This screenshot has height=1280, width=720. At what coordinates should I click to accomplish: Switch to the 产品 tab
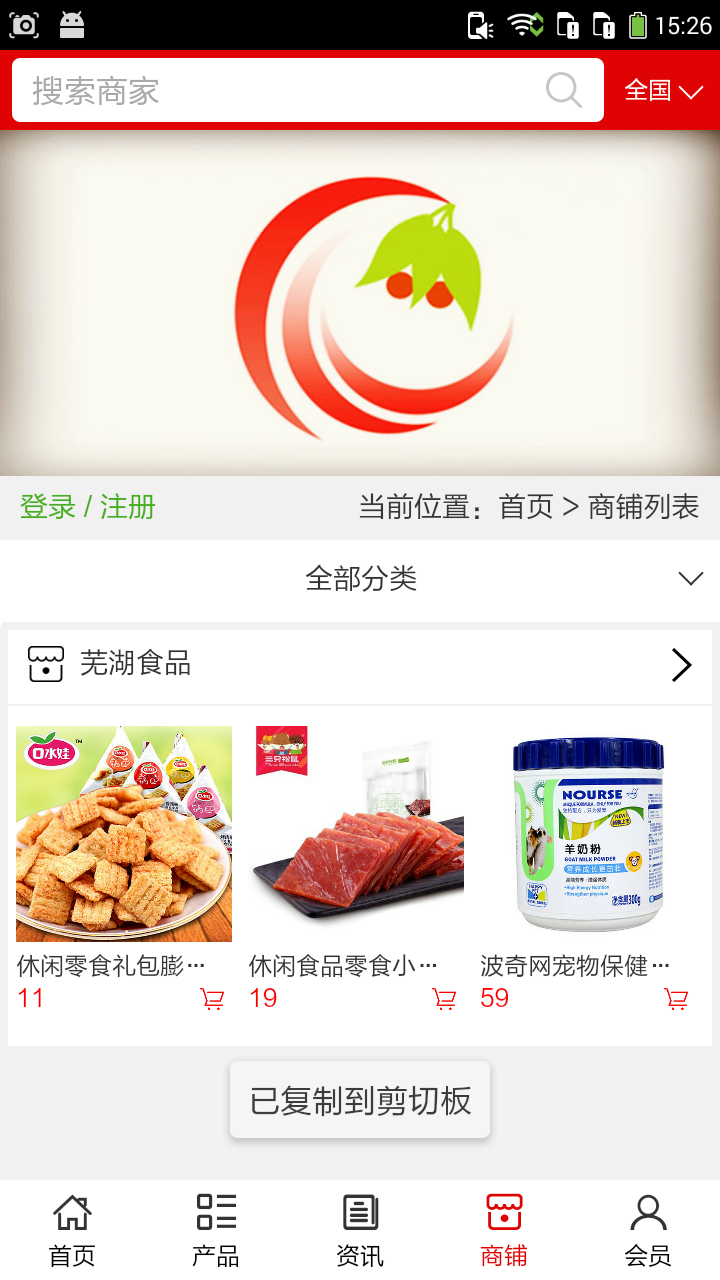[216, 1230]
